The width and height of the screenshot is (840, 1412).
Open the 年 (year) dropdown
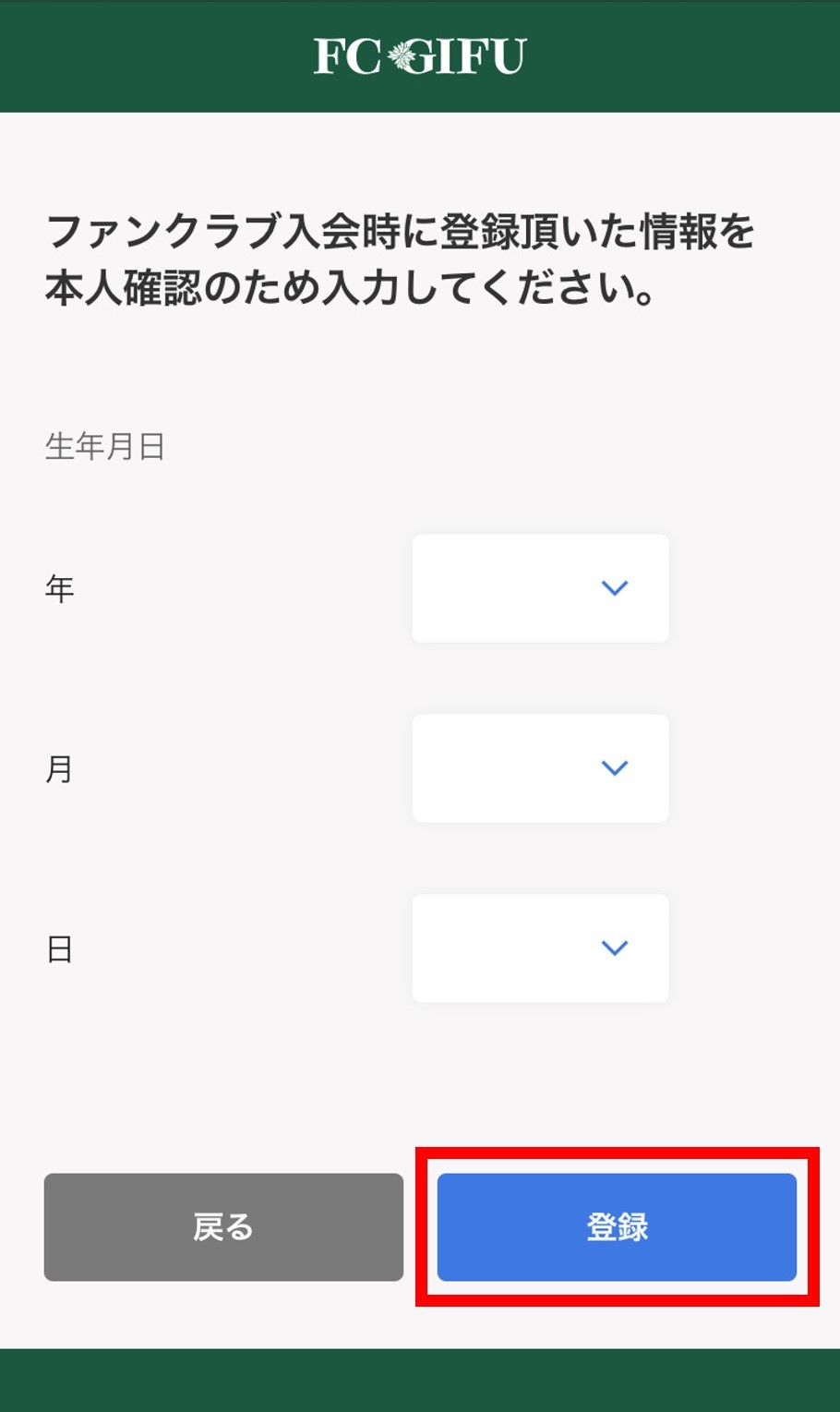click(x=540, y=588)
